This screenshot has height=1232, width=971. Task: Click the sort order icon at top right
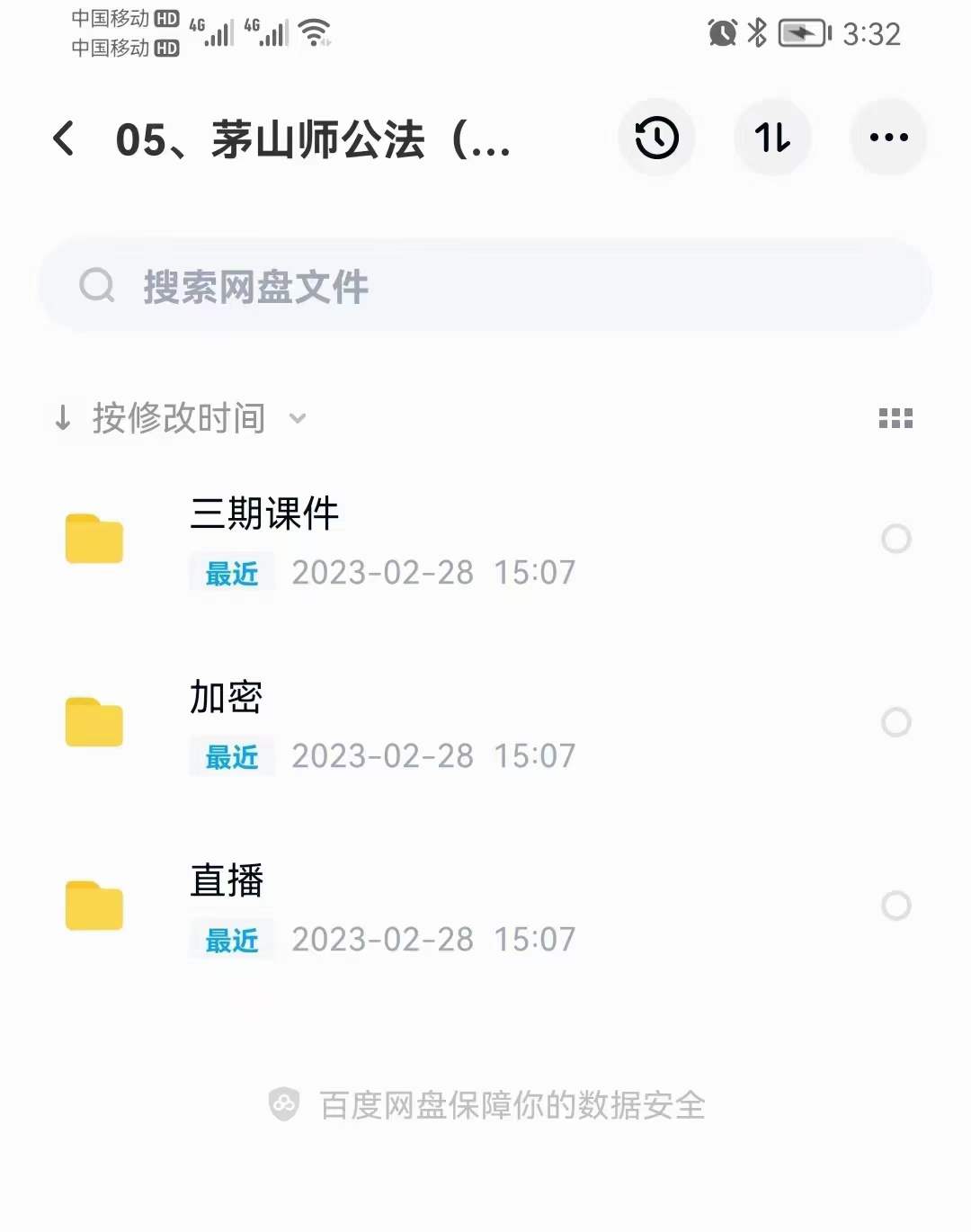(x=773, y=138)
